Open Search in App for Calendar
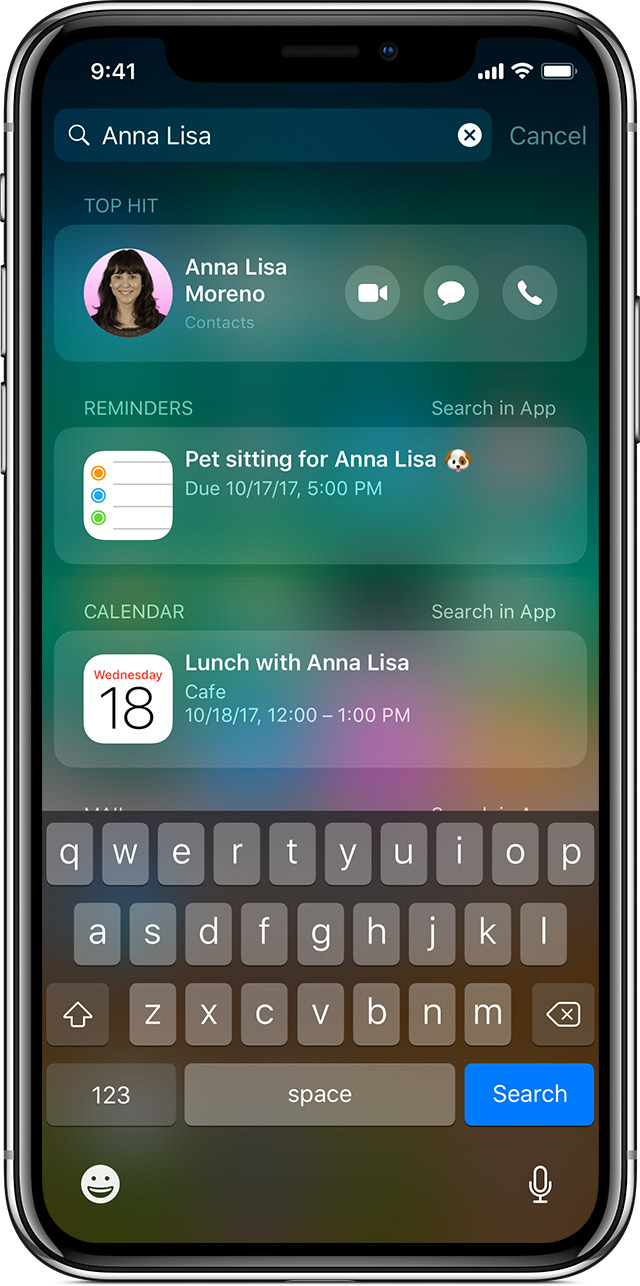 493,612
